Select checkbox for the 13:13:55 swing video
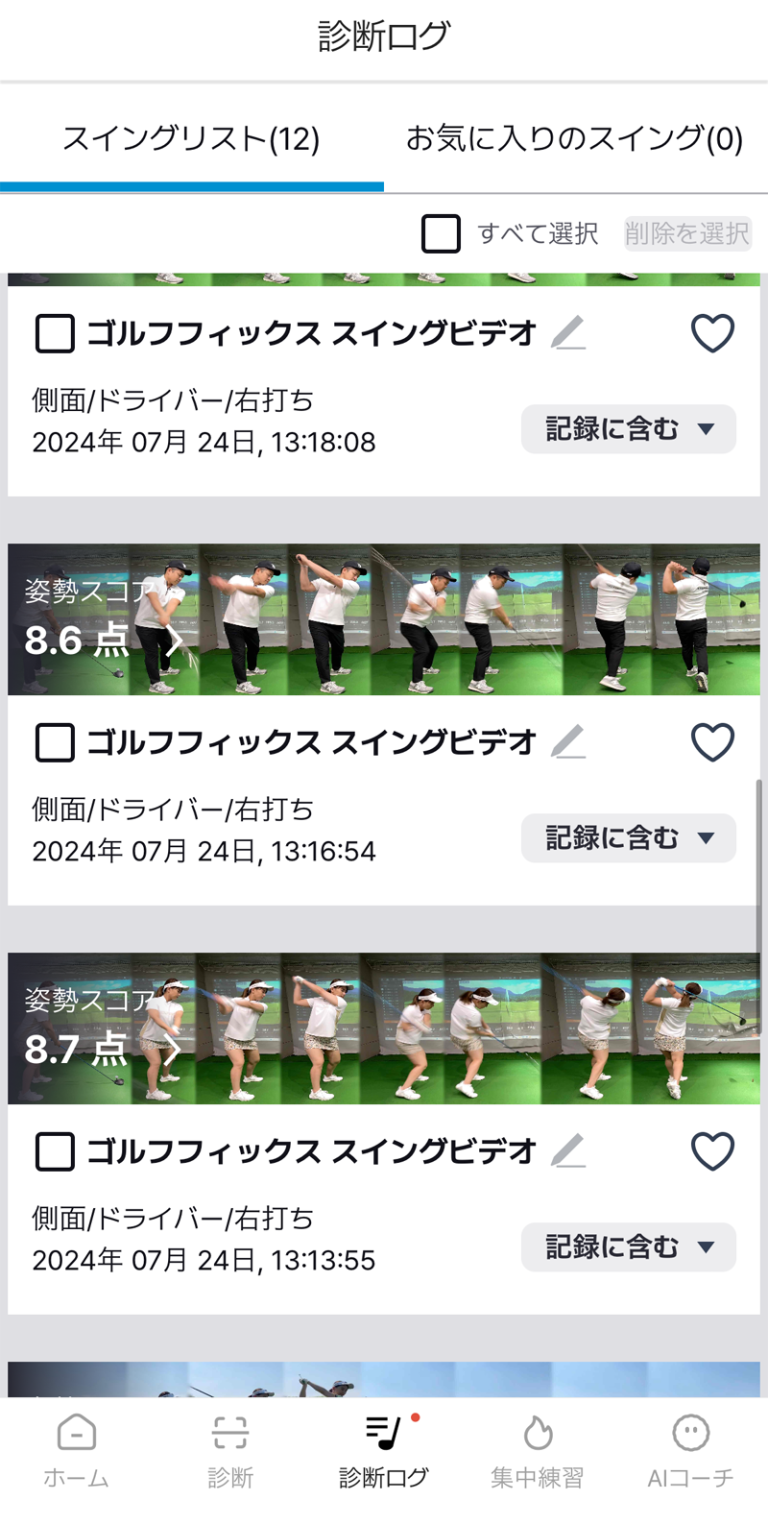768x1524 pixels. point(55,1153)
